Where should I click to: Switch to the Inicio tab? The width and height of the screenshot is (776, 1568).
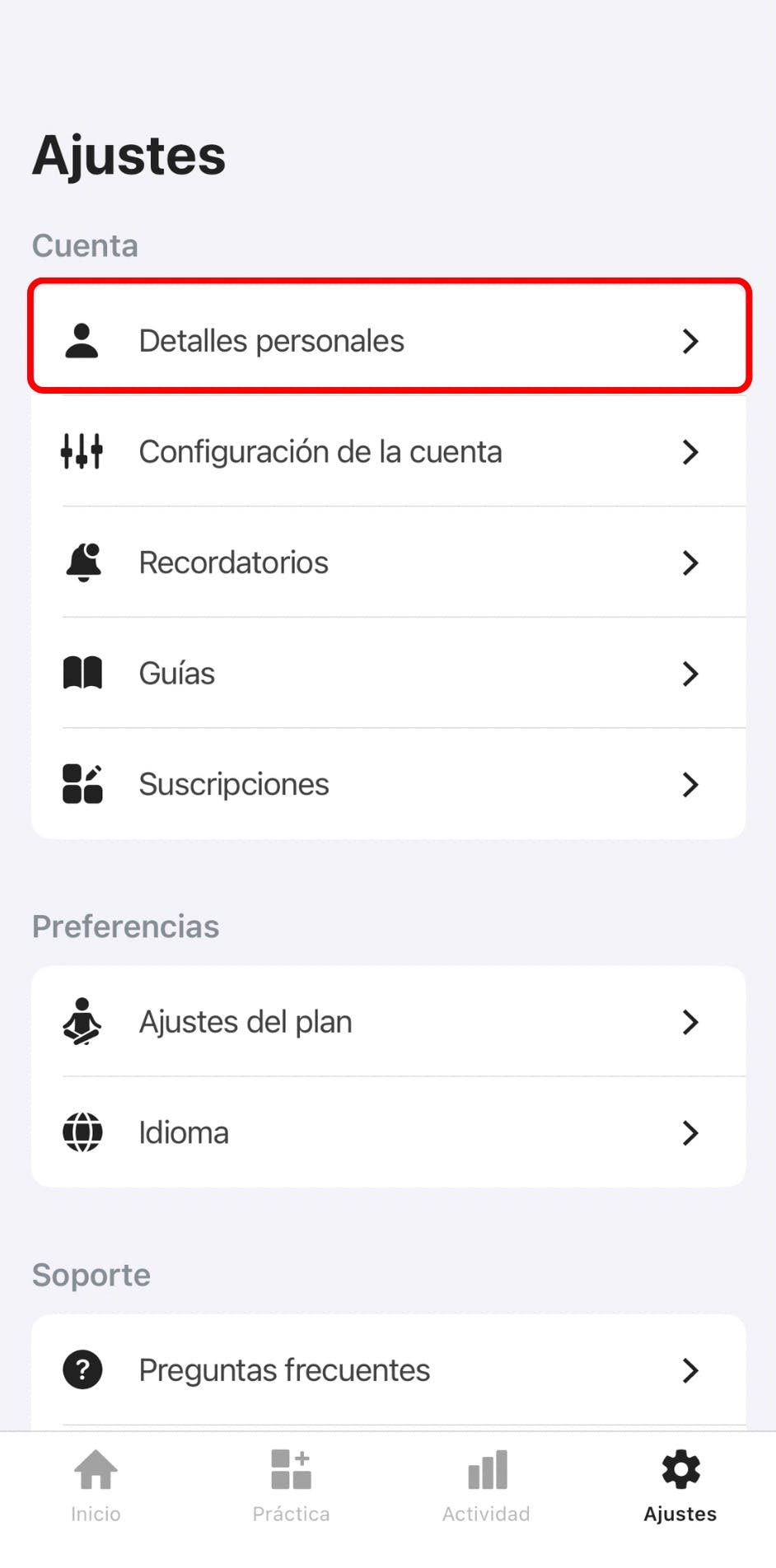tap(96, 1486)
